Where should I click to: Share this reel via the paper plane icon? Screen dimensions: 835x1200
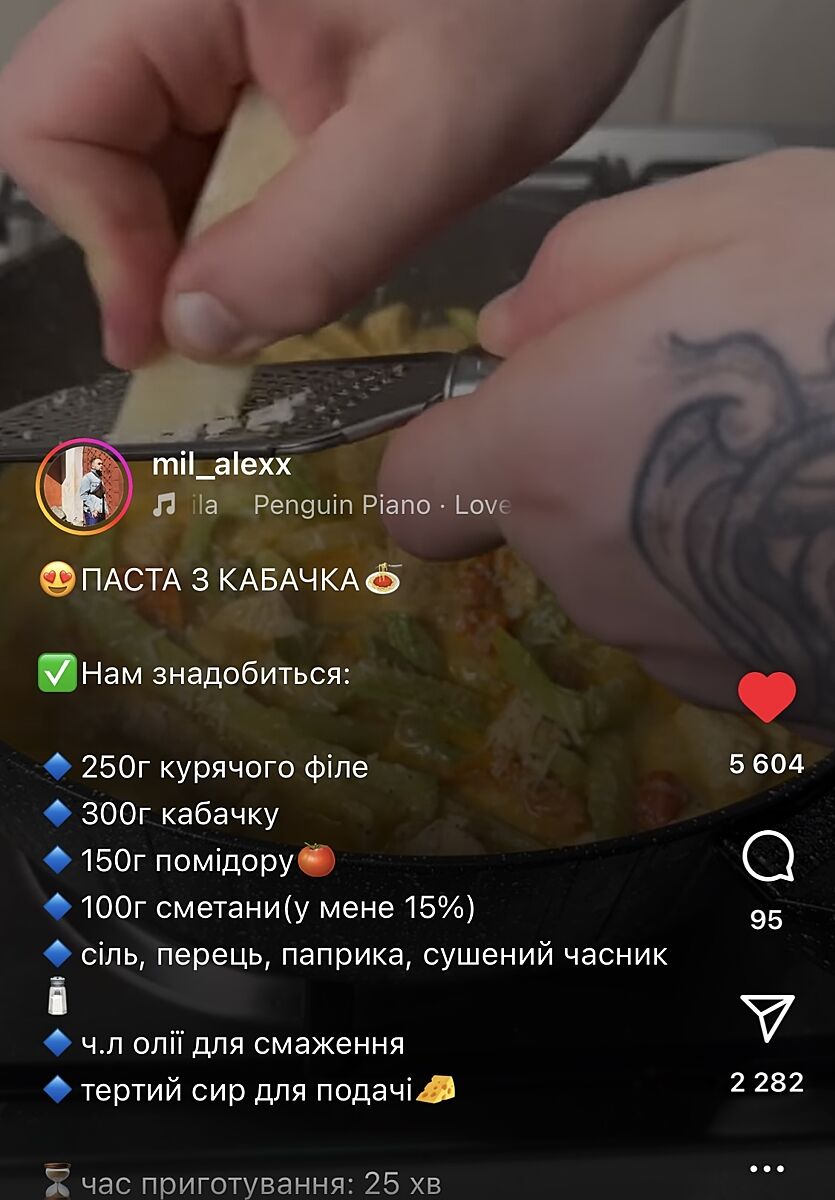point(767,1018)
